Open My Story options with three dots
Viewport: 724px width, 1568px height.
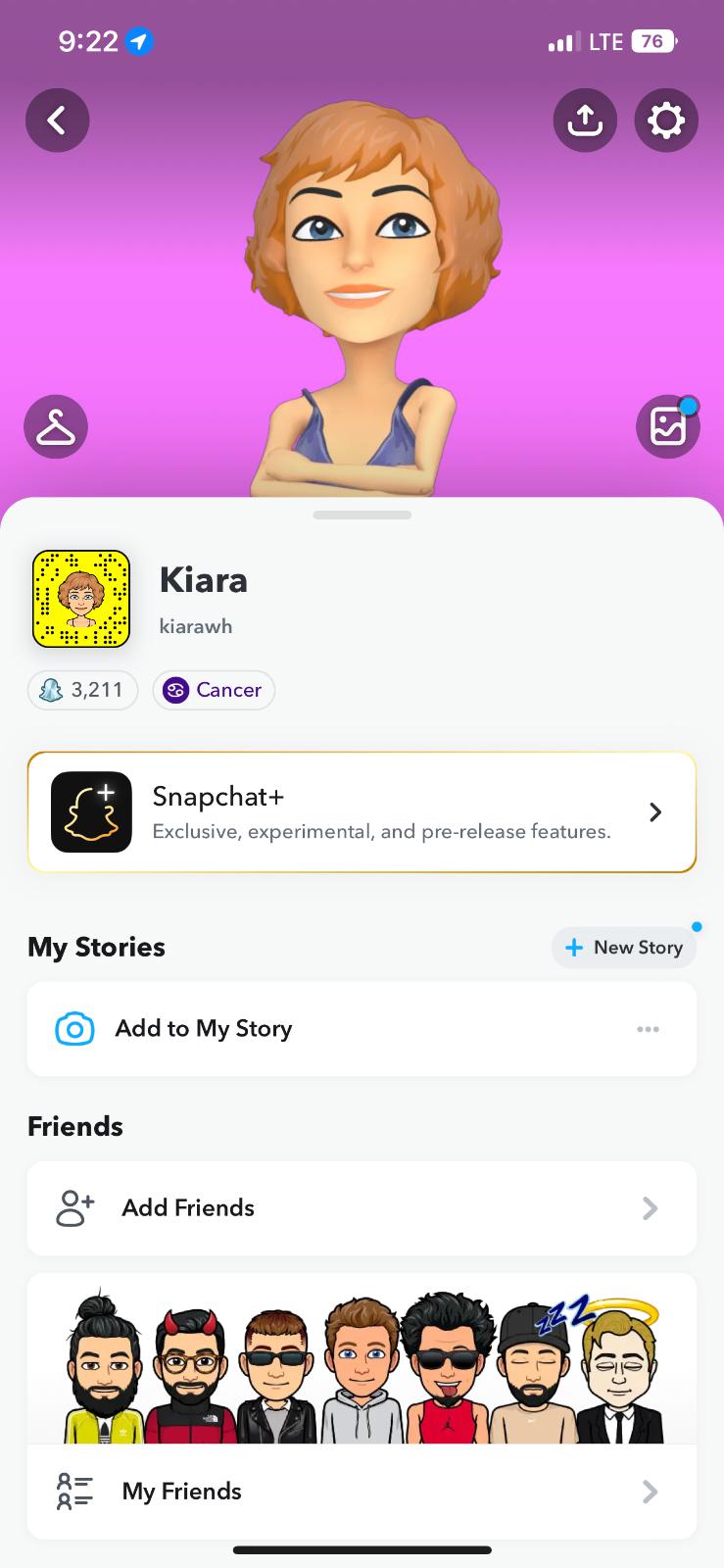tap(648, 1029)
